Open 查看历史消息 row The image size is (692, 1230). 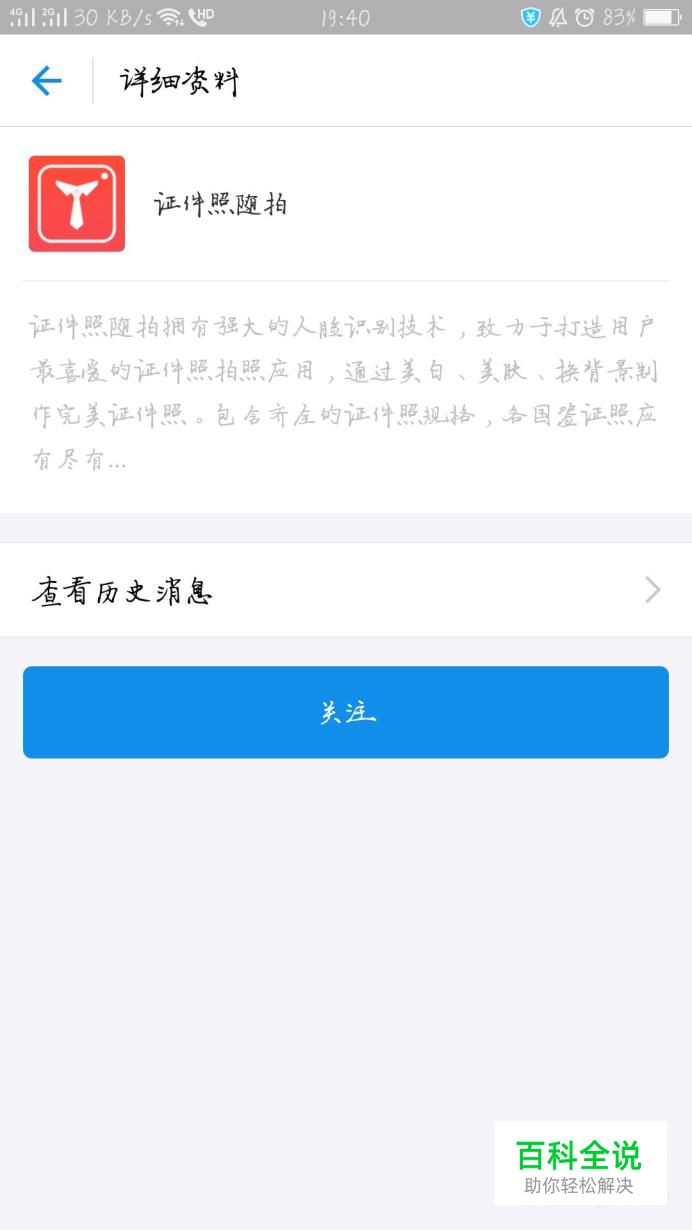pos(346,591)
